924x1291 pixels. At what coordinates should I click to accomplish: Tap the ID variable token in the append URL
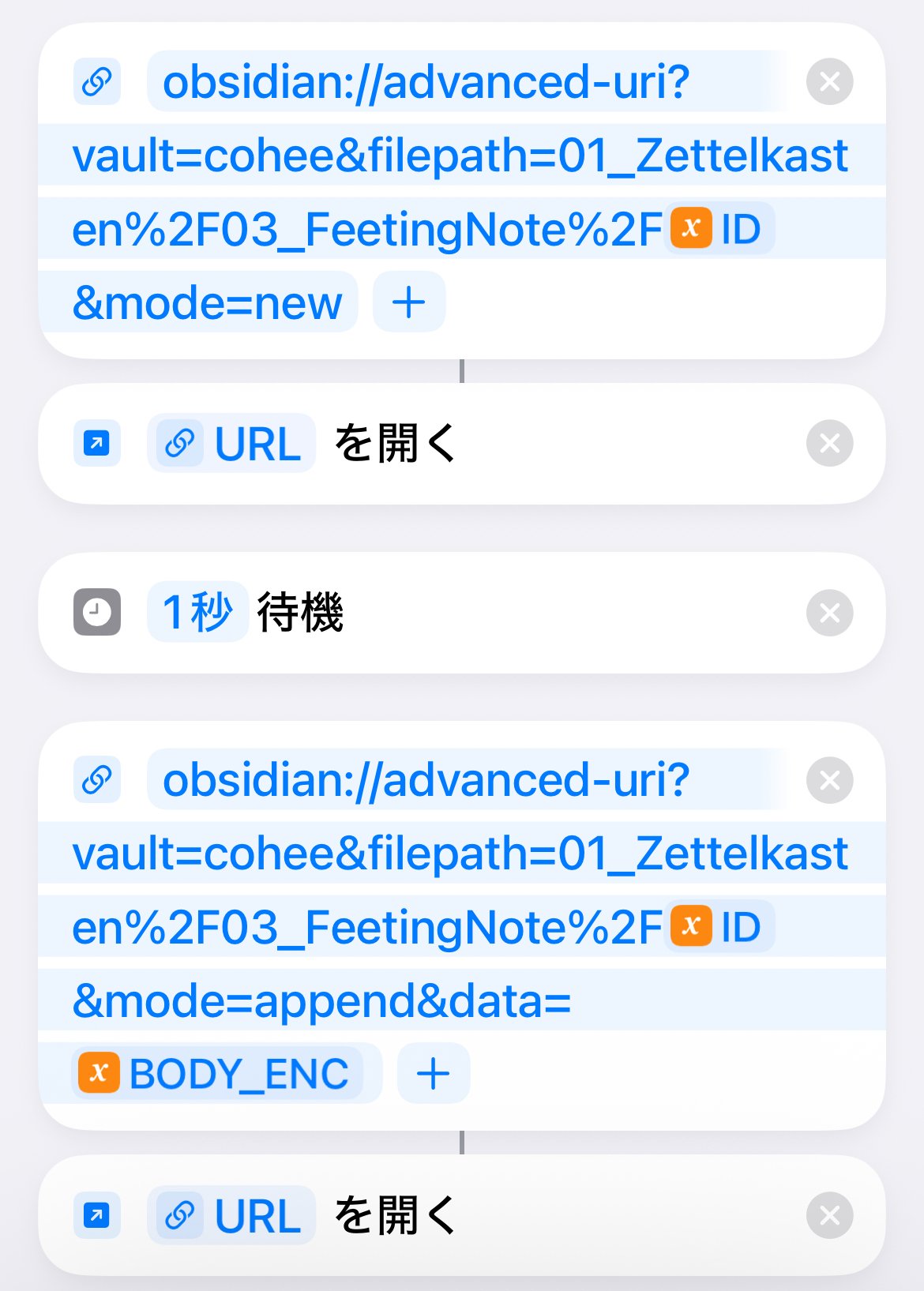720,926
